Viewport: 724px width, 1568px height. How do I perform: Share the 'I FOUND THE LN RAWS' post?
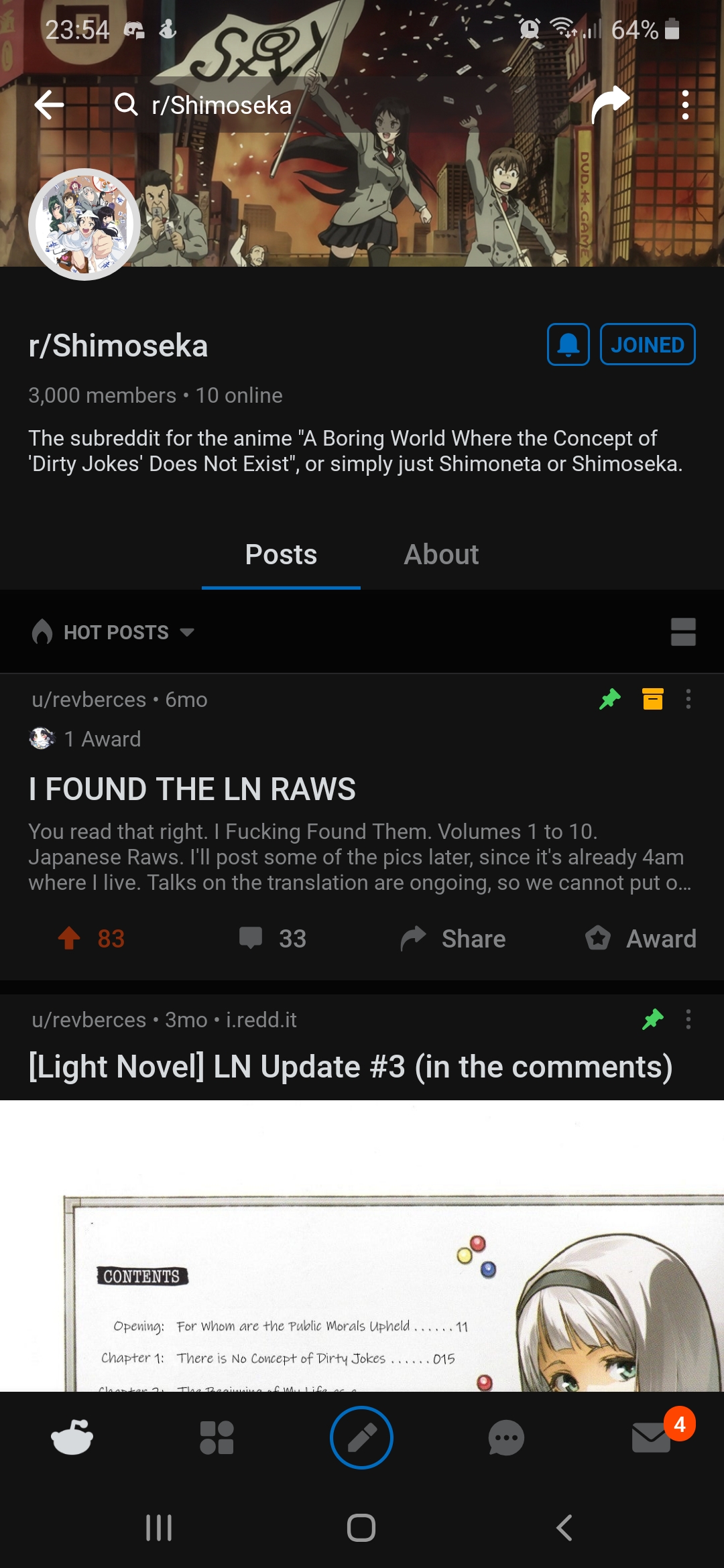coord(452,938)
